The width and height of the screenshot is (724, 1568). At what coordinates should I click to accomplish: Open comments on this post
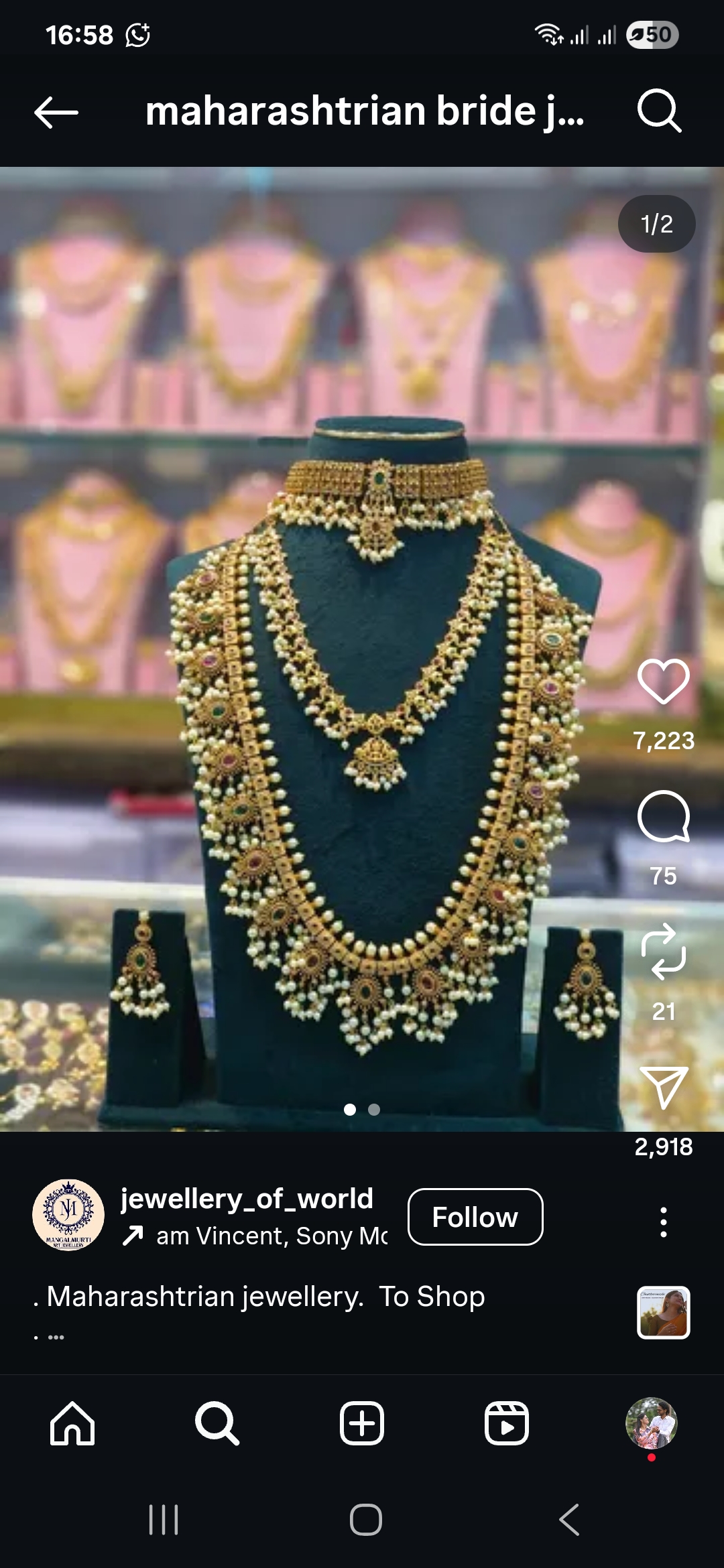pyautogui.click(x=663, y=816)
